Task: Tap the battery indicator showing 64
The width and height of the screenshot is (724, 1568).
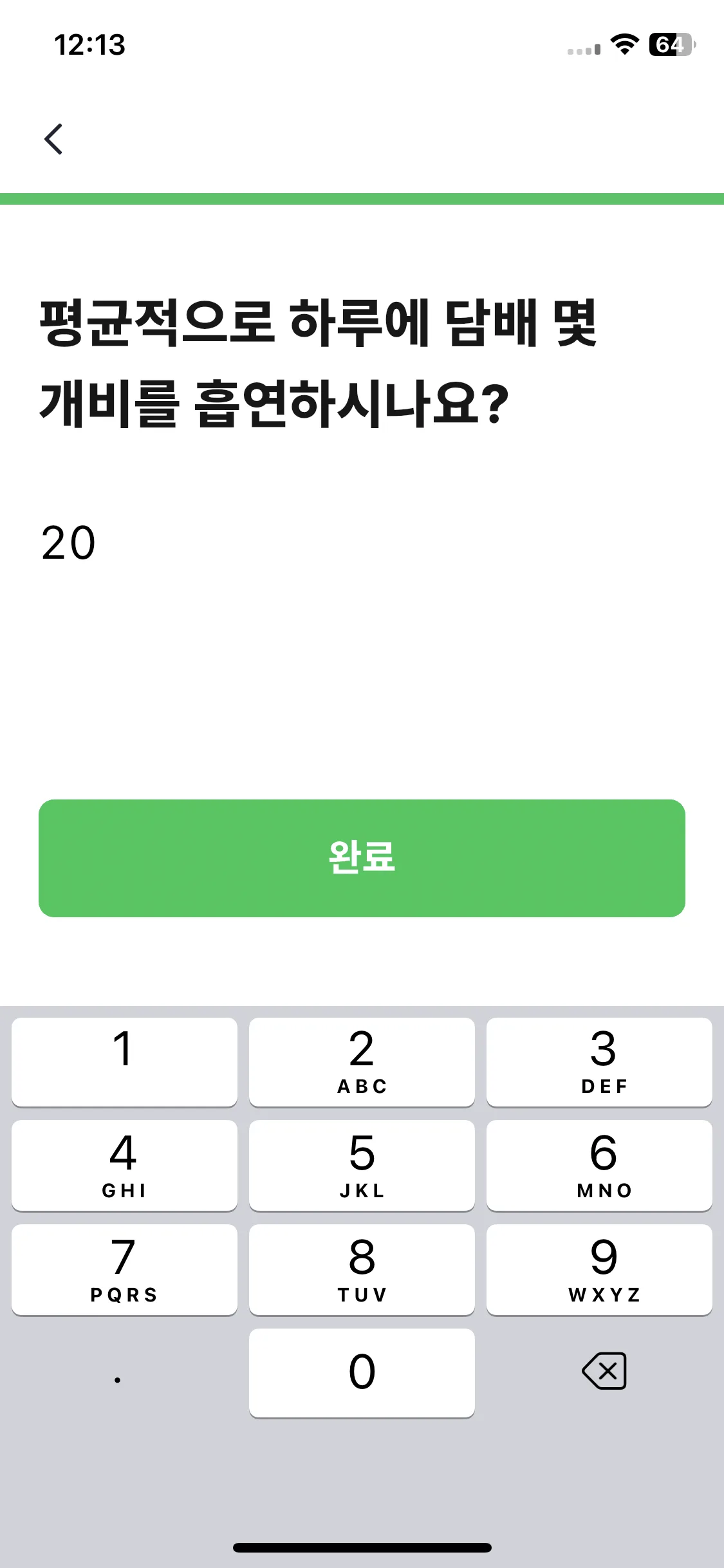Action: (669, 45)
